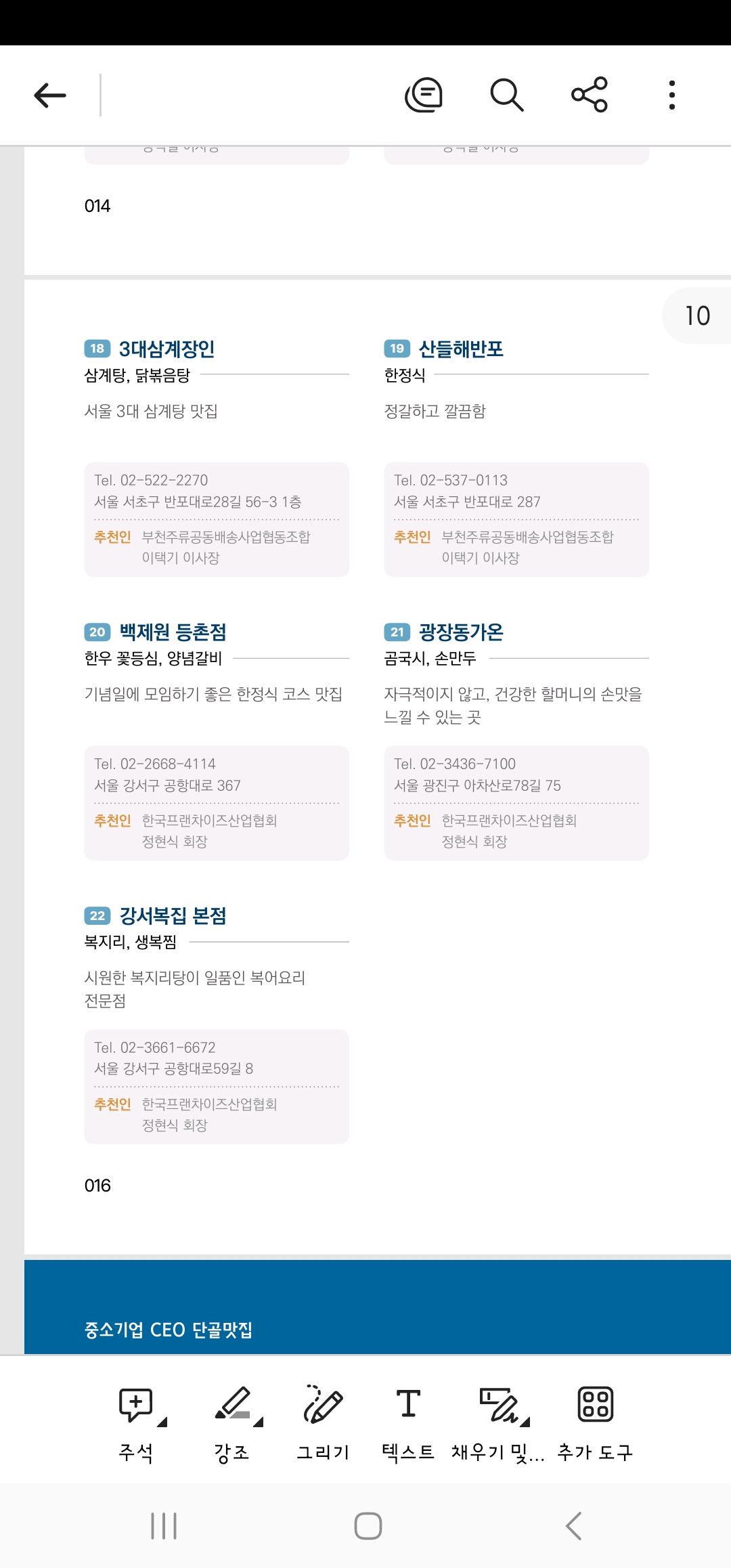
Task: Open recent apps from navigation bar
Action: (x=164, y=1526)
